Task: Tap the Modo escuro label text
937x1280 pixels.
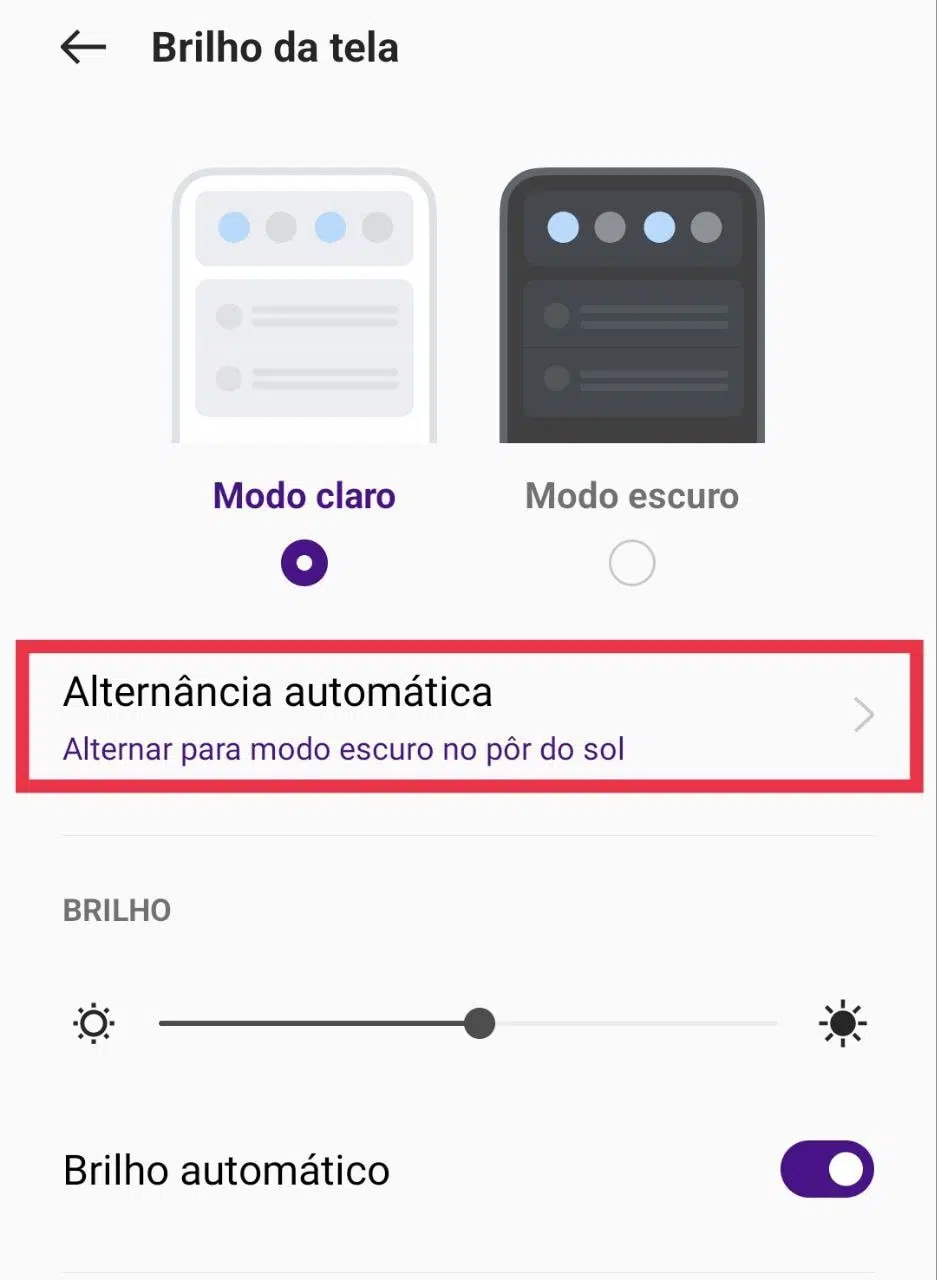Action: click(x=631, y=495)
